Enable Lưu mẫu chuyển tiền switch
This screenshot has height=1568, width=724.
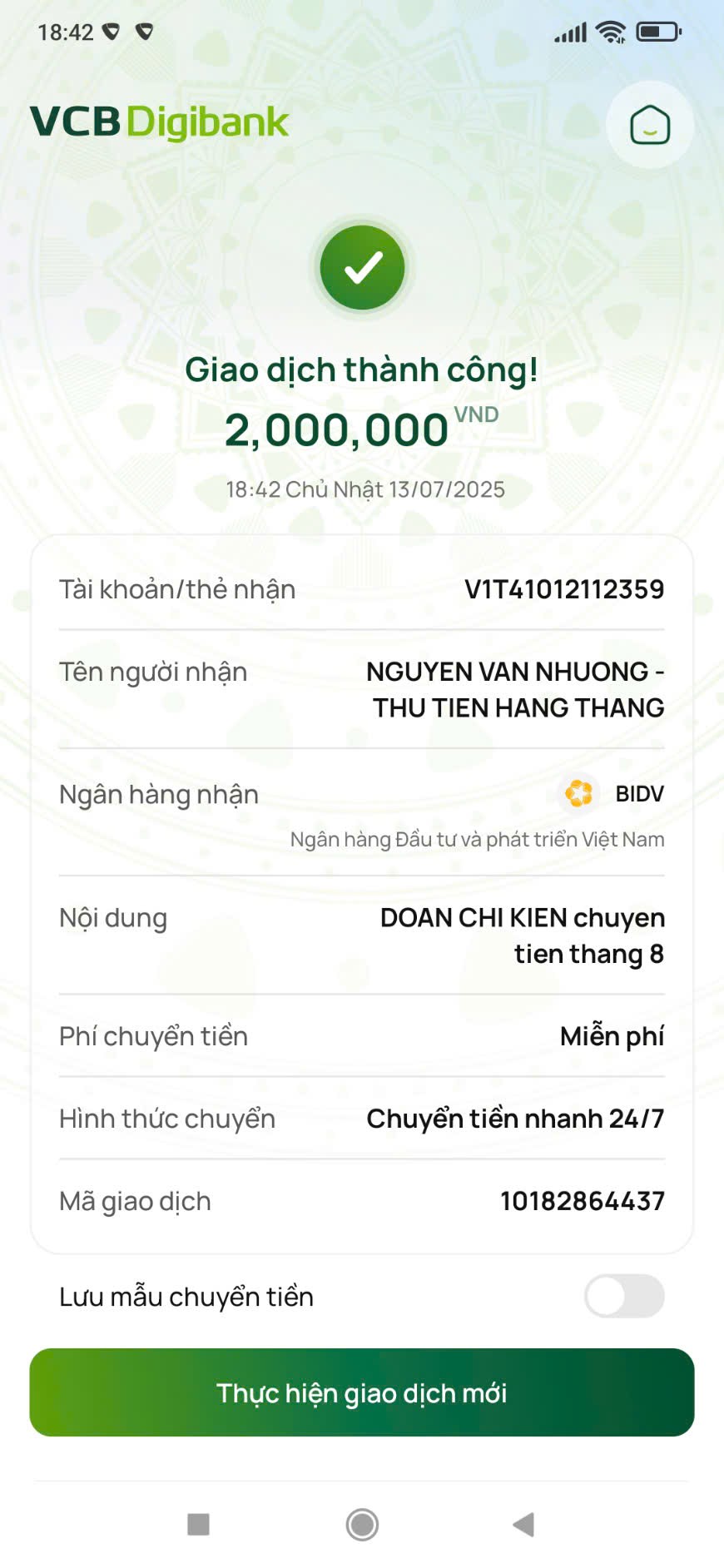pos(624,1296)
